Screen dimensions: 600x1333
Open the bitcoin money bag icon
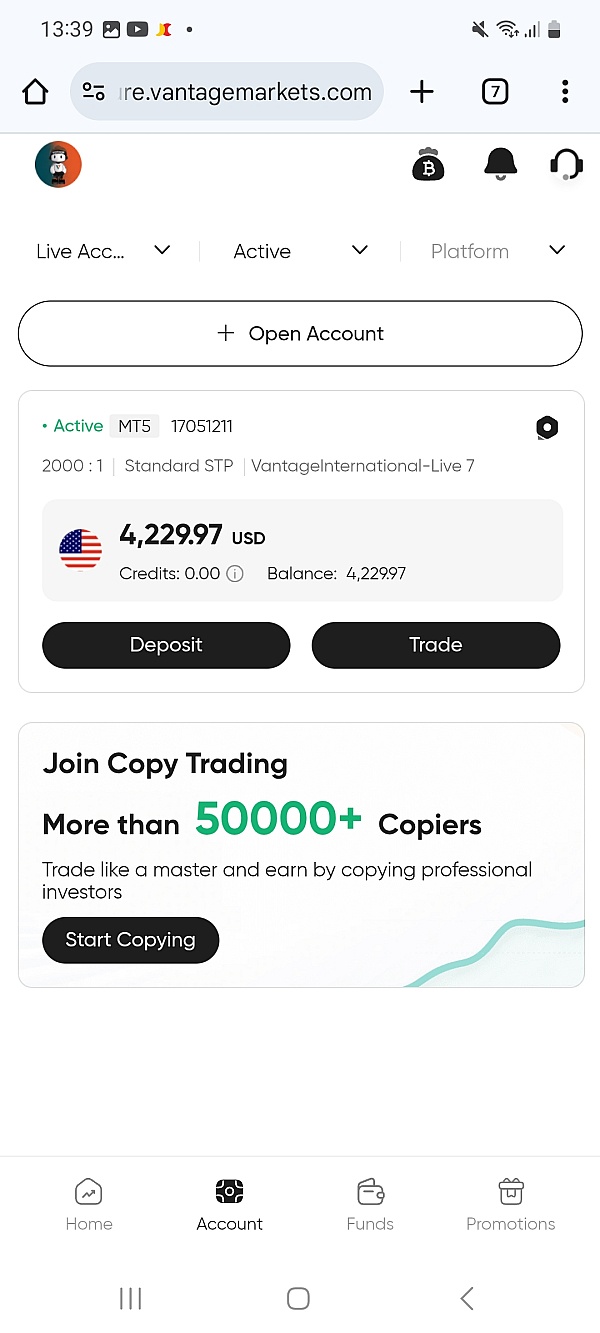point(428,164)
